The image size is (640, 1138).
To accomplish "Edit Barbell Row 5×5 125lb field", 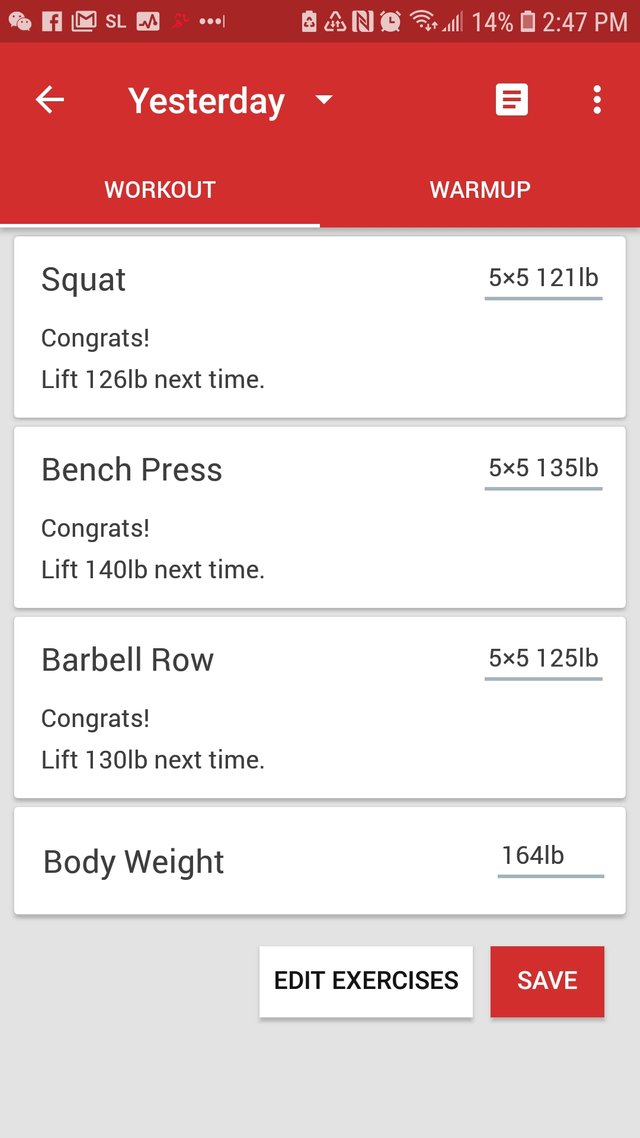I will click(x=543, y=660).
